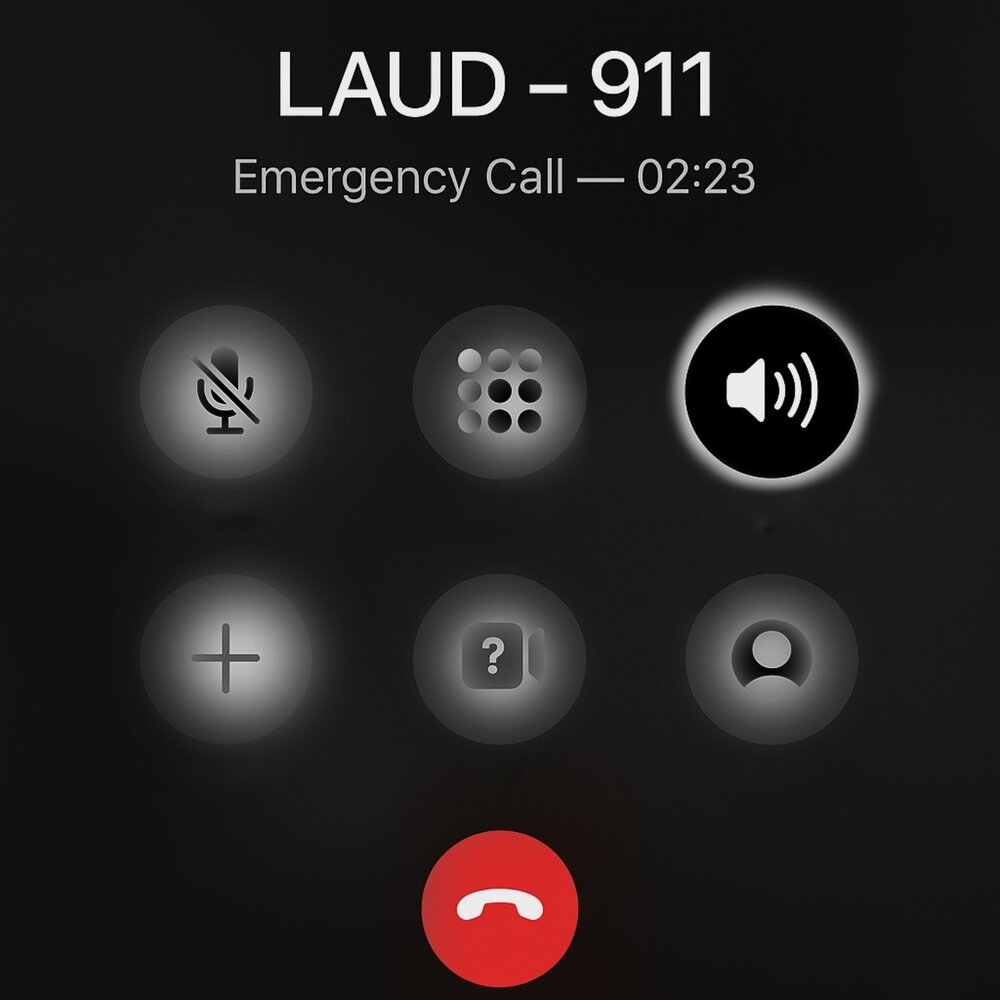End the emergency call
Viewport: 1000px width, 1000px height.
pyautogui.click(x=500, y=907)
